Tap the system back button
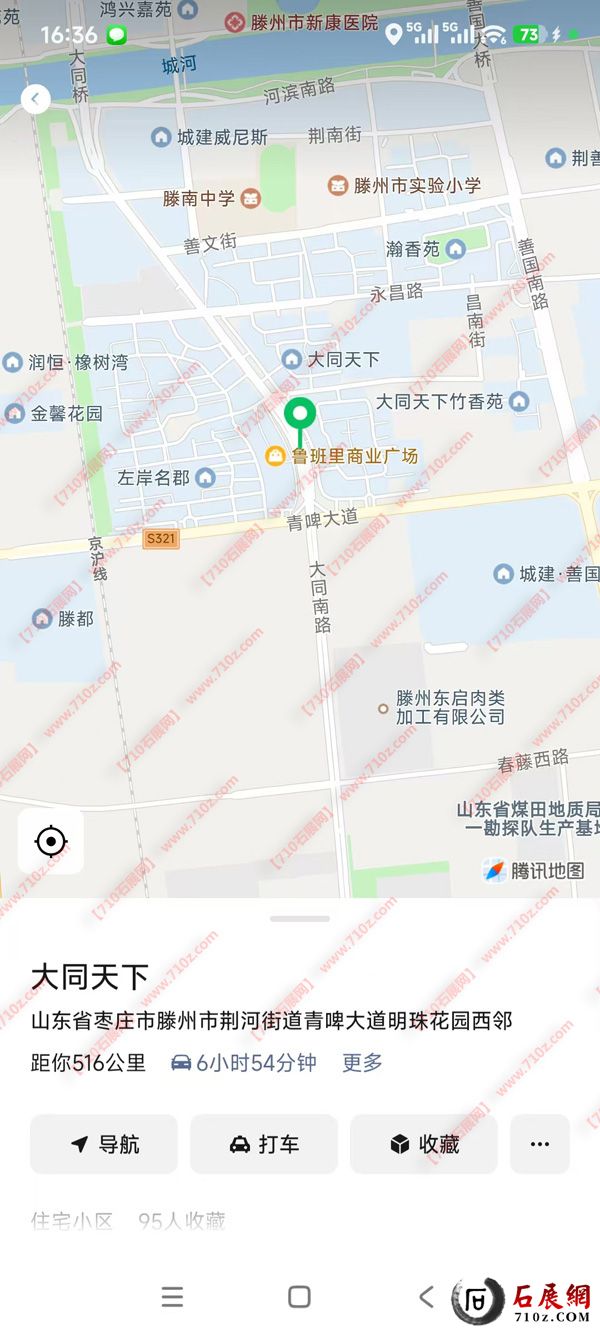The height and width of the screenshot is (1333, 600). click(x=426, y=1297)
